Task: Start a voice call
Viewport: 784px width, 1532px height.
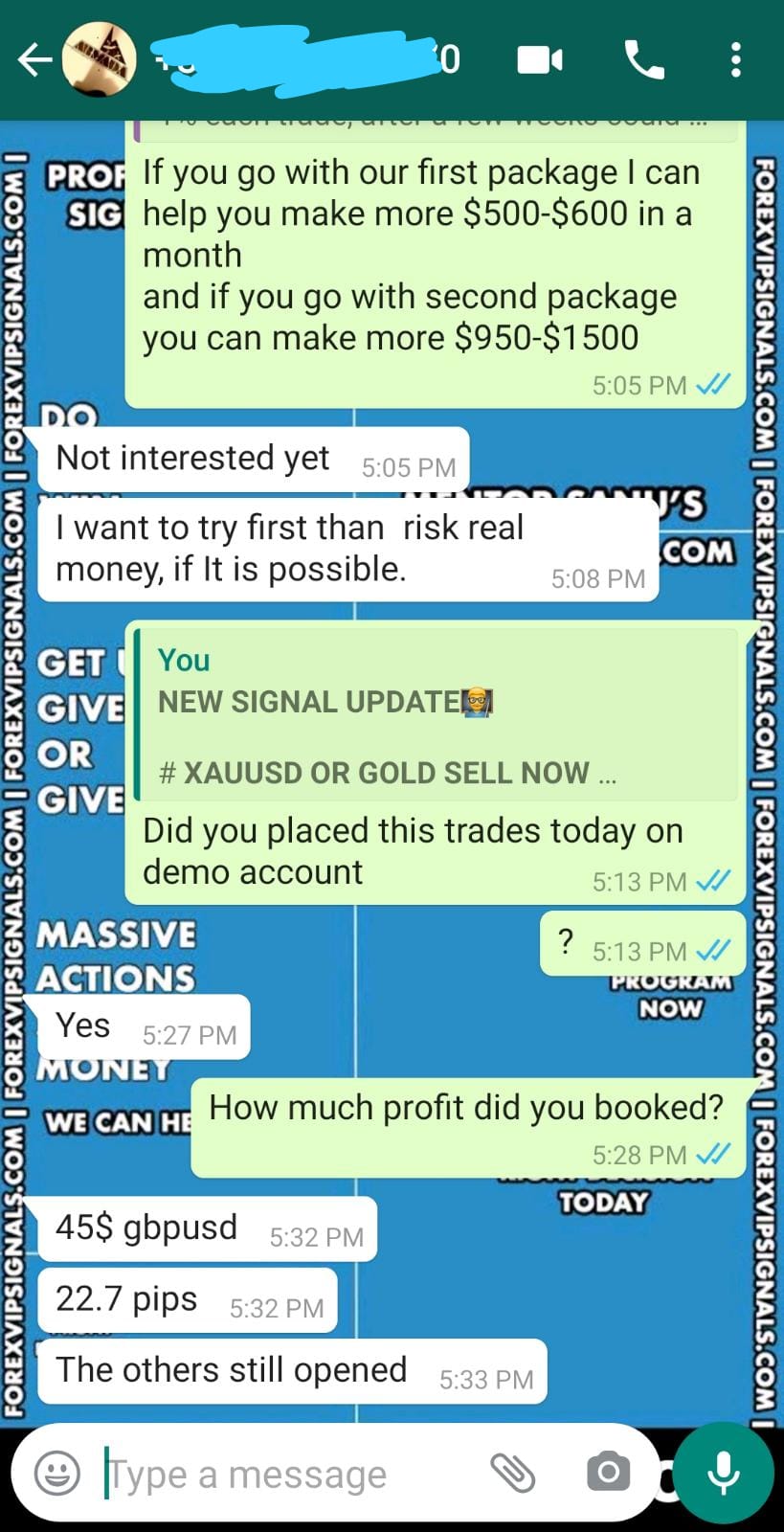Action: (644, 60)
